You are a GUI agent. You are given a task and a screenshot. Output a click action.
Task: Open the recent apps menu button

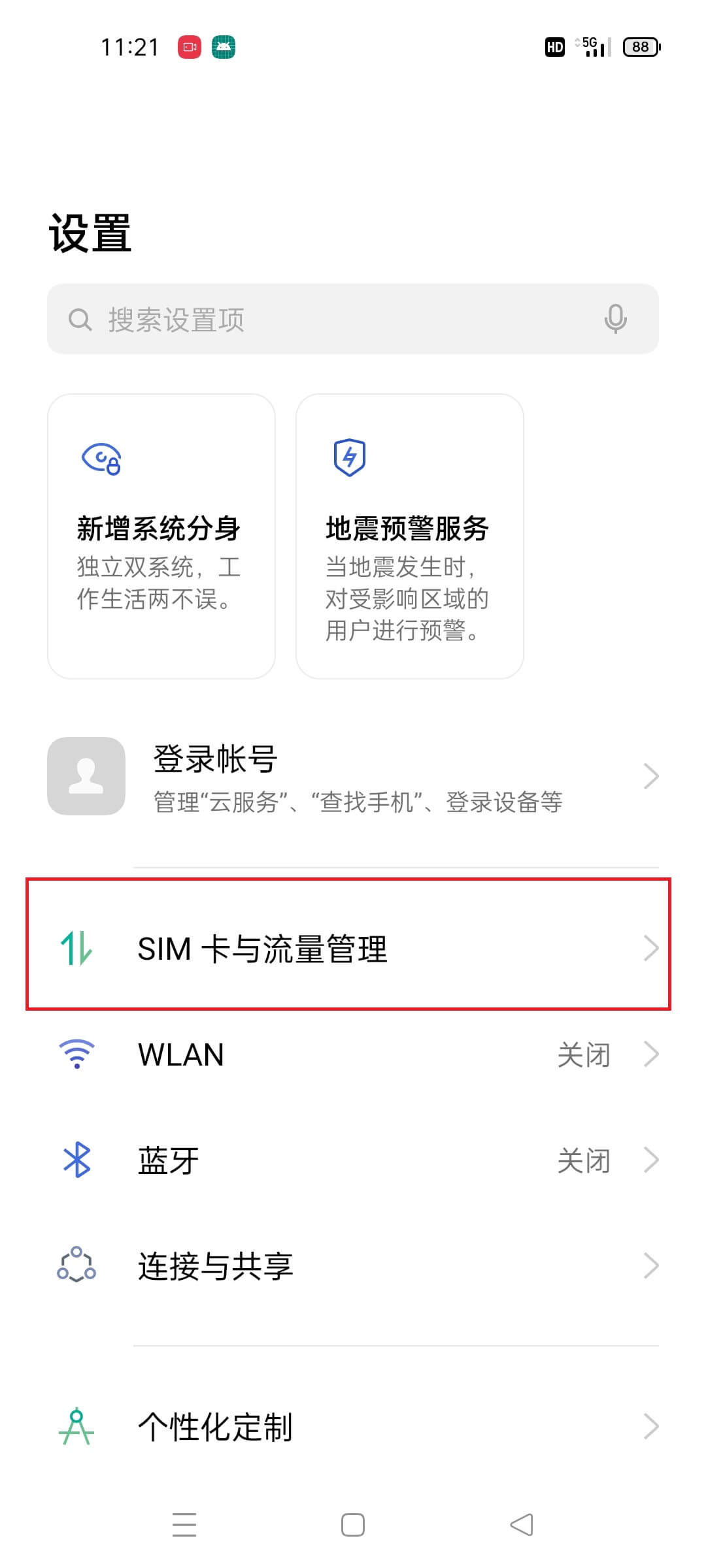tap(184, 1525)
